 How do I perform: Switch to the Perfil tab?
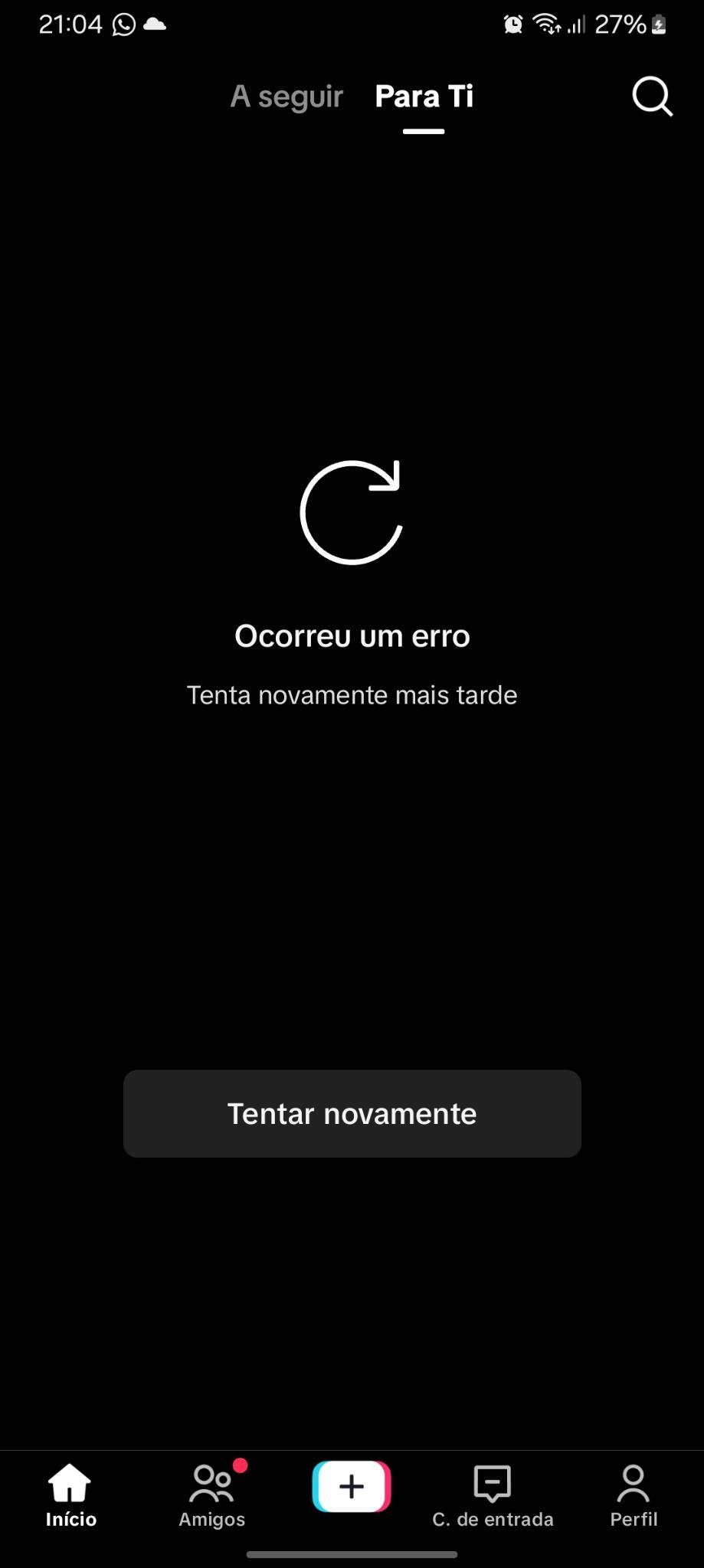[x=634, y=1496]
